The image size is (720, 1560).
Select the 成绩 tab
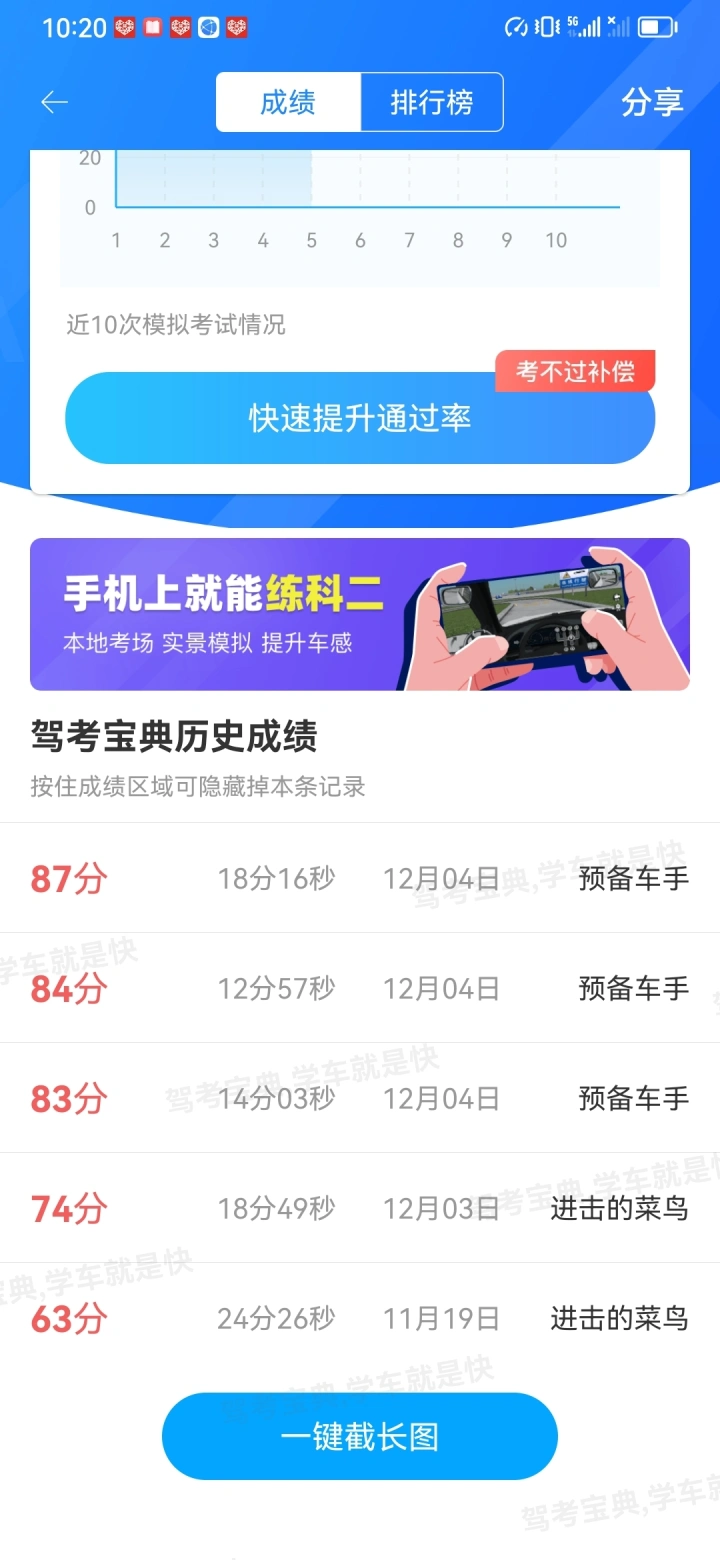tap(288, 102)
